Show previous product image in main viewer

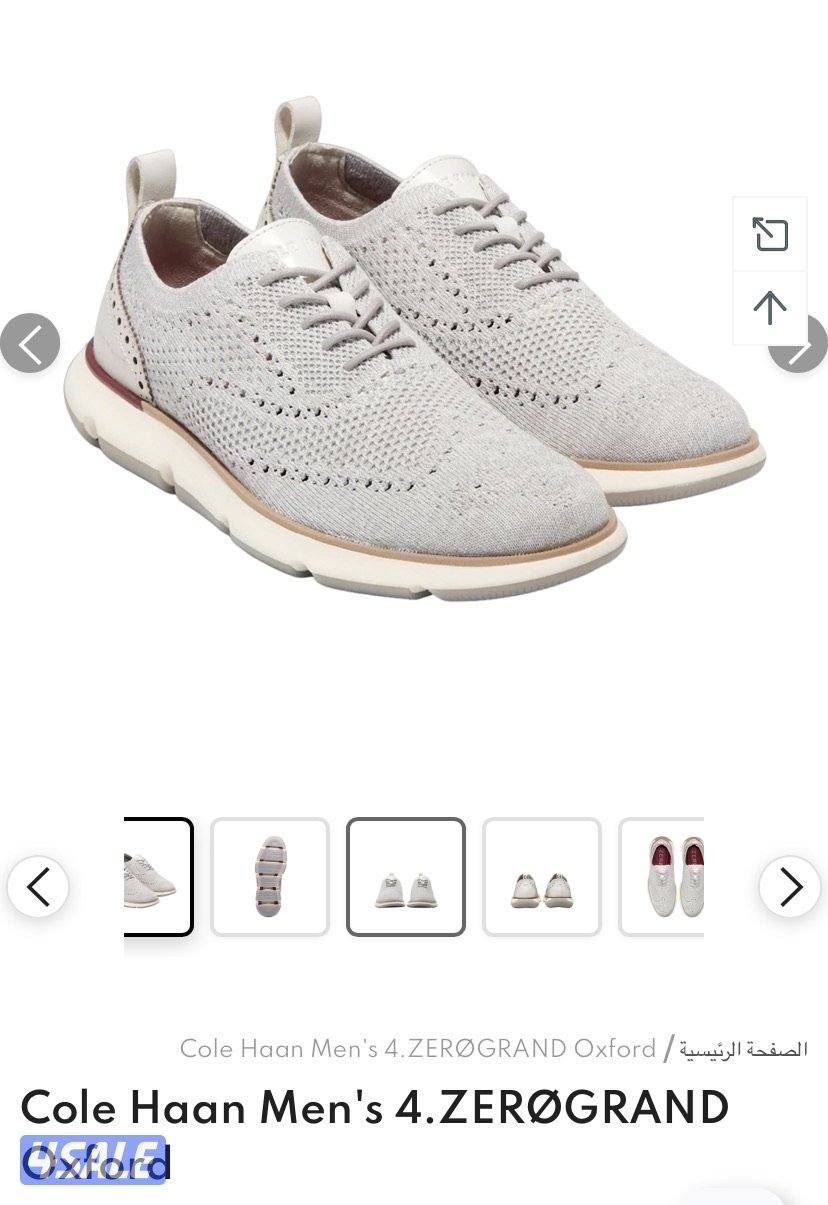30,343
